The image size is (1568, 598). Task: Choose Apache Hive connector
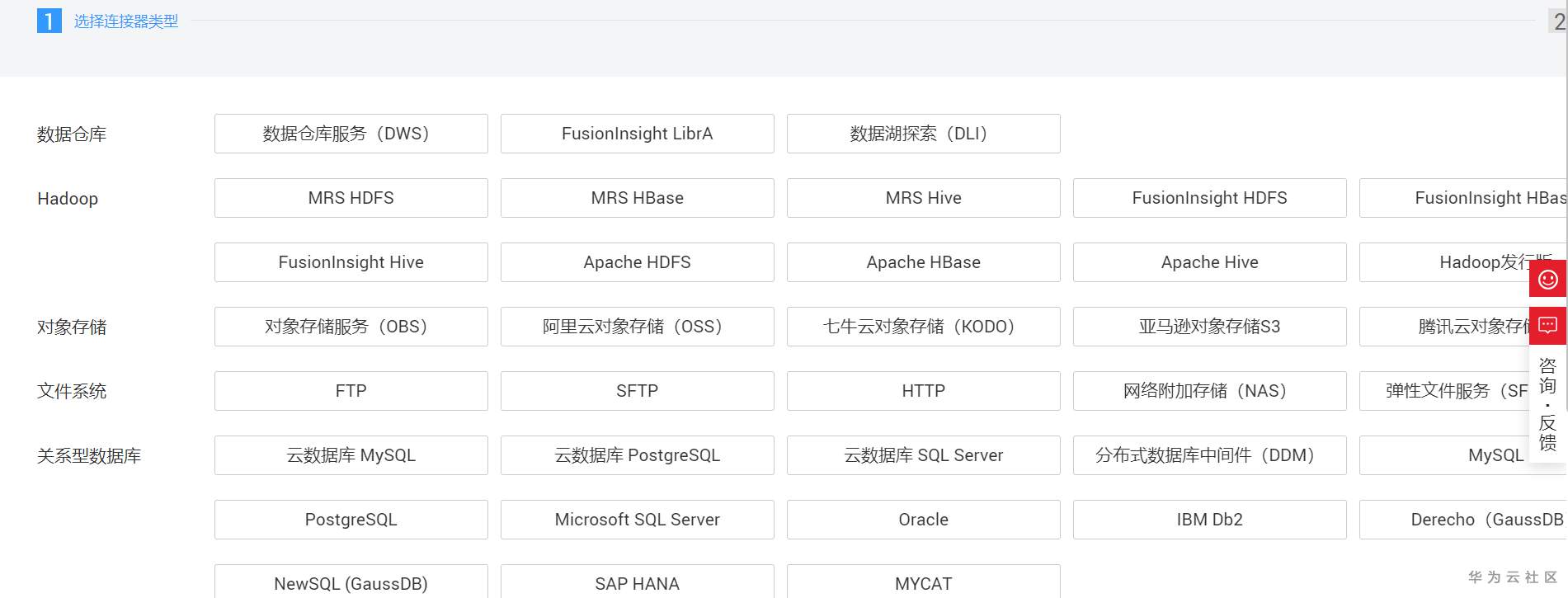point(1209,262)
